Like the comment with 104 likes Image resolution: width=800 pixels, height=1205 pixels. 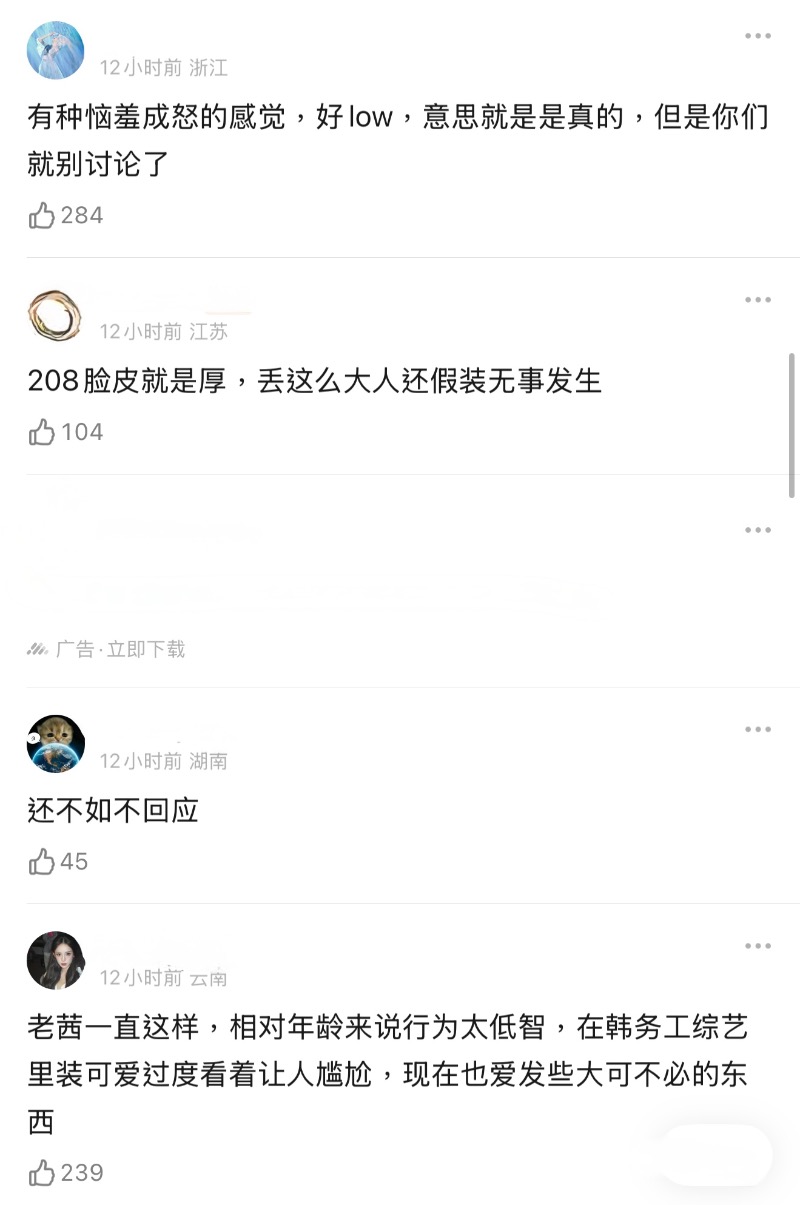42,432
